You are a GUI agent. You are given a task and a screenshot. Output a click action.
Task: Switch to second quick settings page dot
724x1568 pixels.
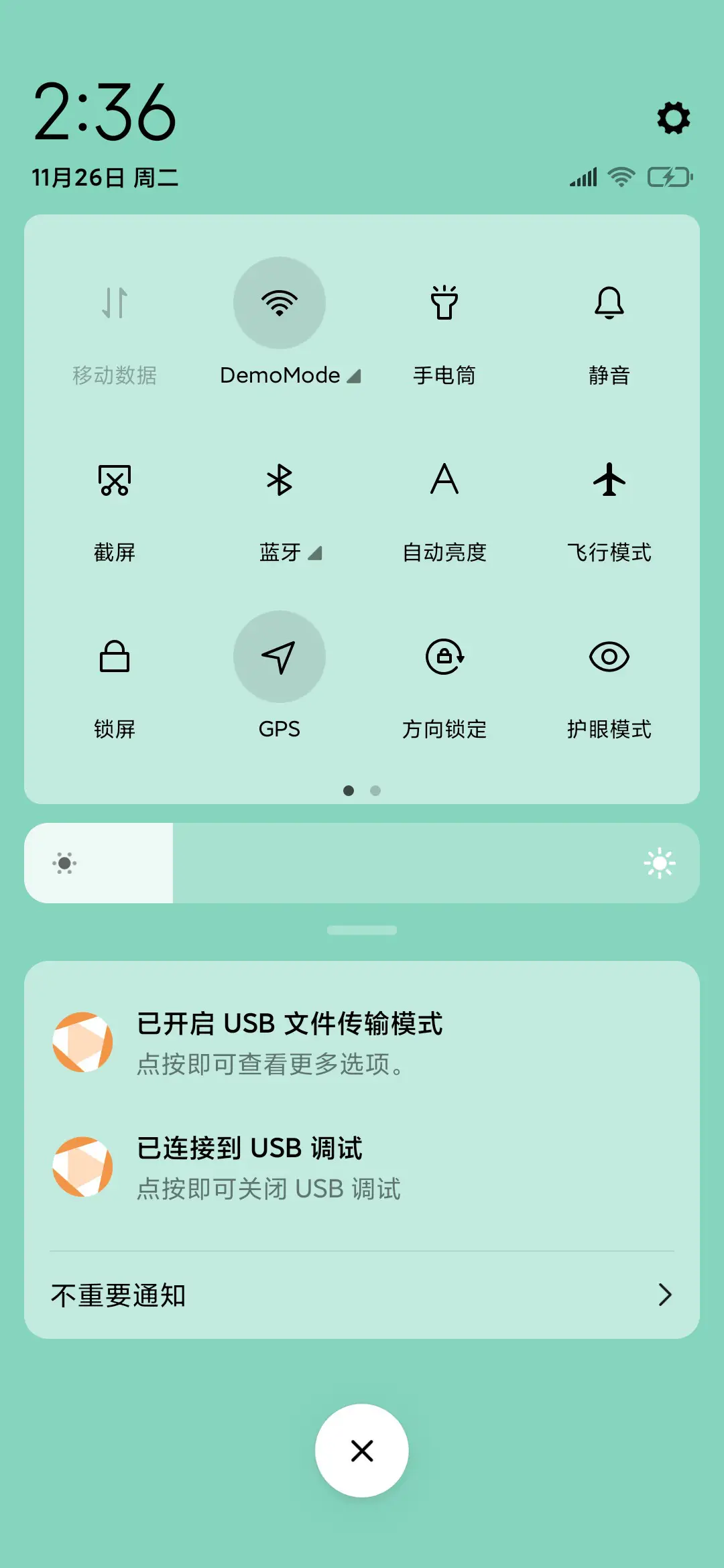coord(376,791)
